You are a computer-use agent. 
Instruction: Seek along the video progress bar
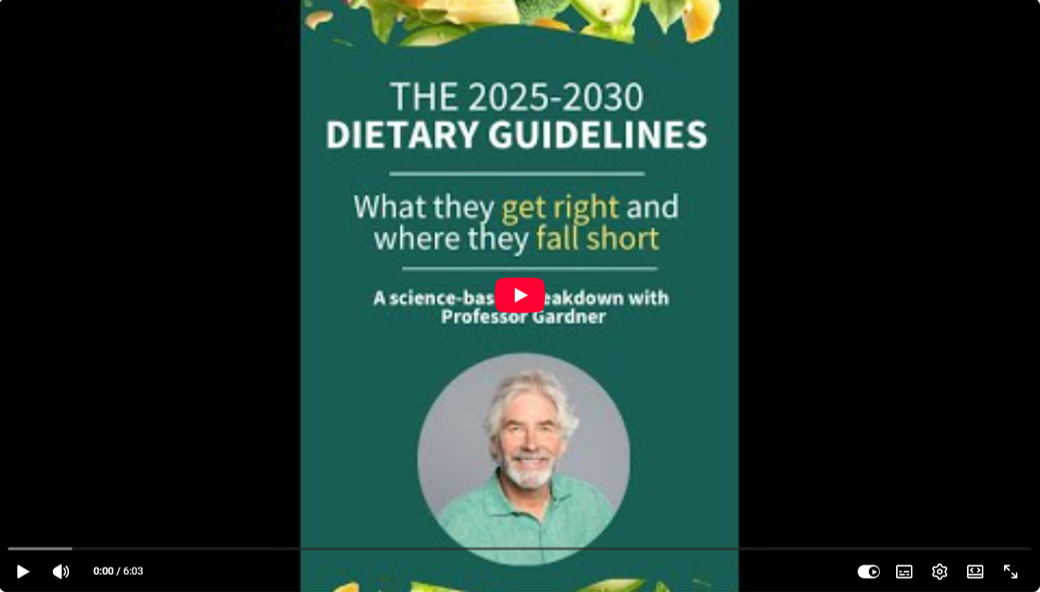click(520, 548)
